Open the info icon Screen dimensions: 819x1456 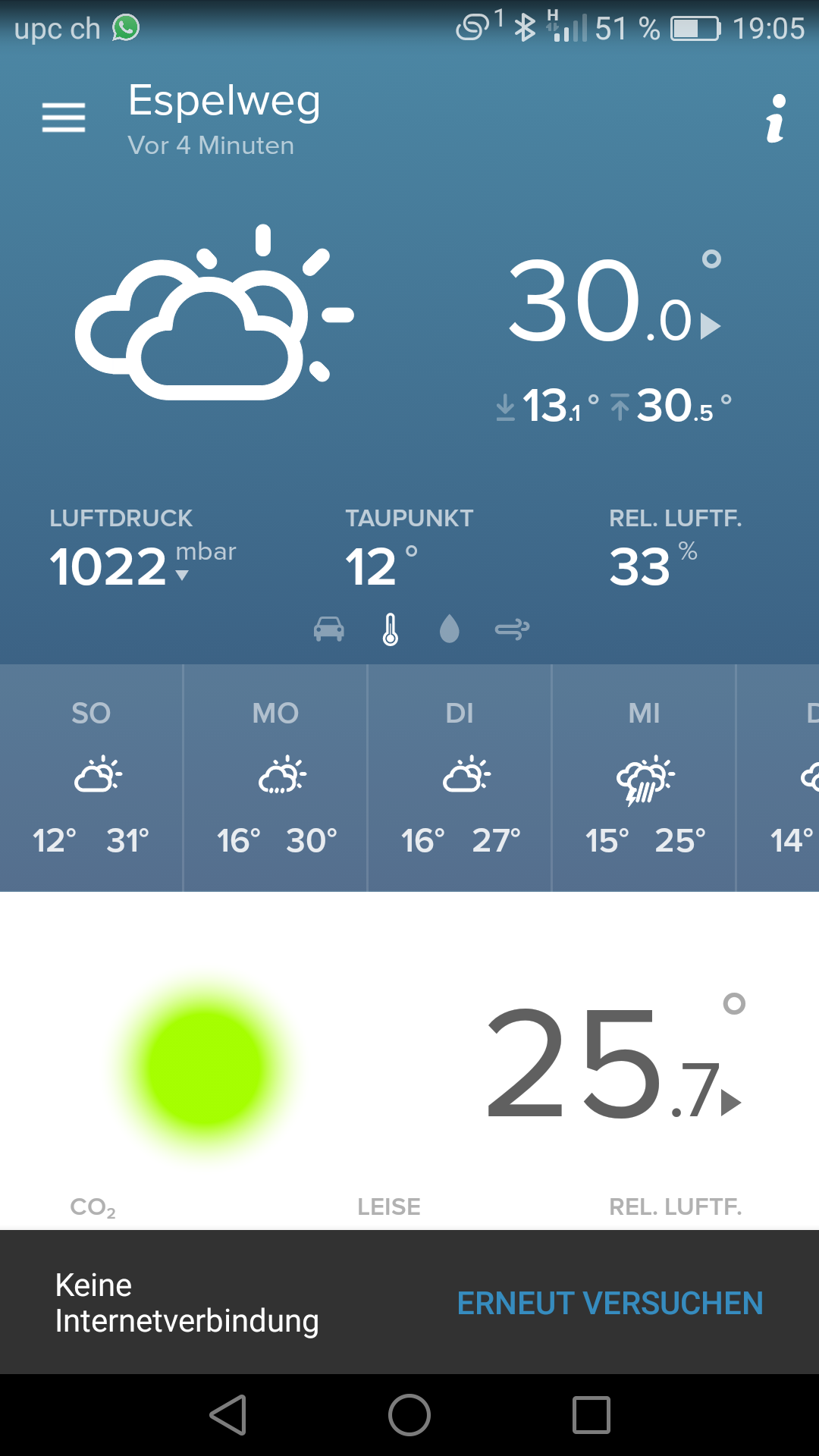coord(775,119)
